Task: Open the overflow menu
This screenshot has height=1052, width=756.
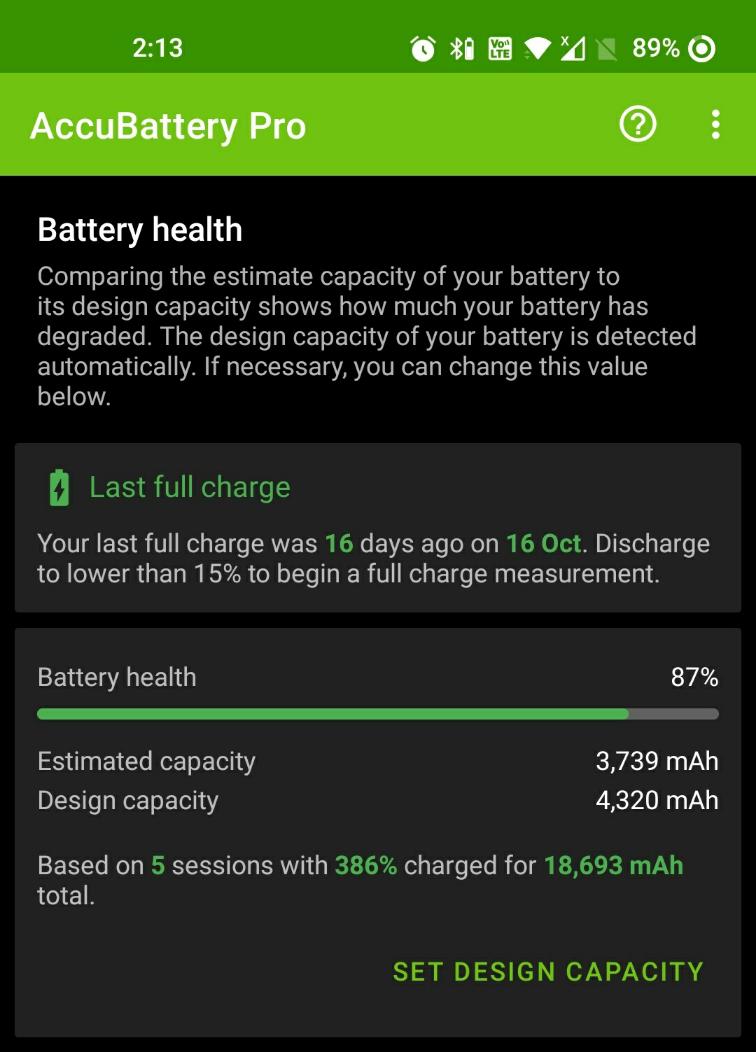Action: tap(715, 125)
